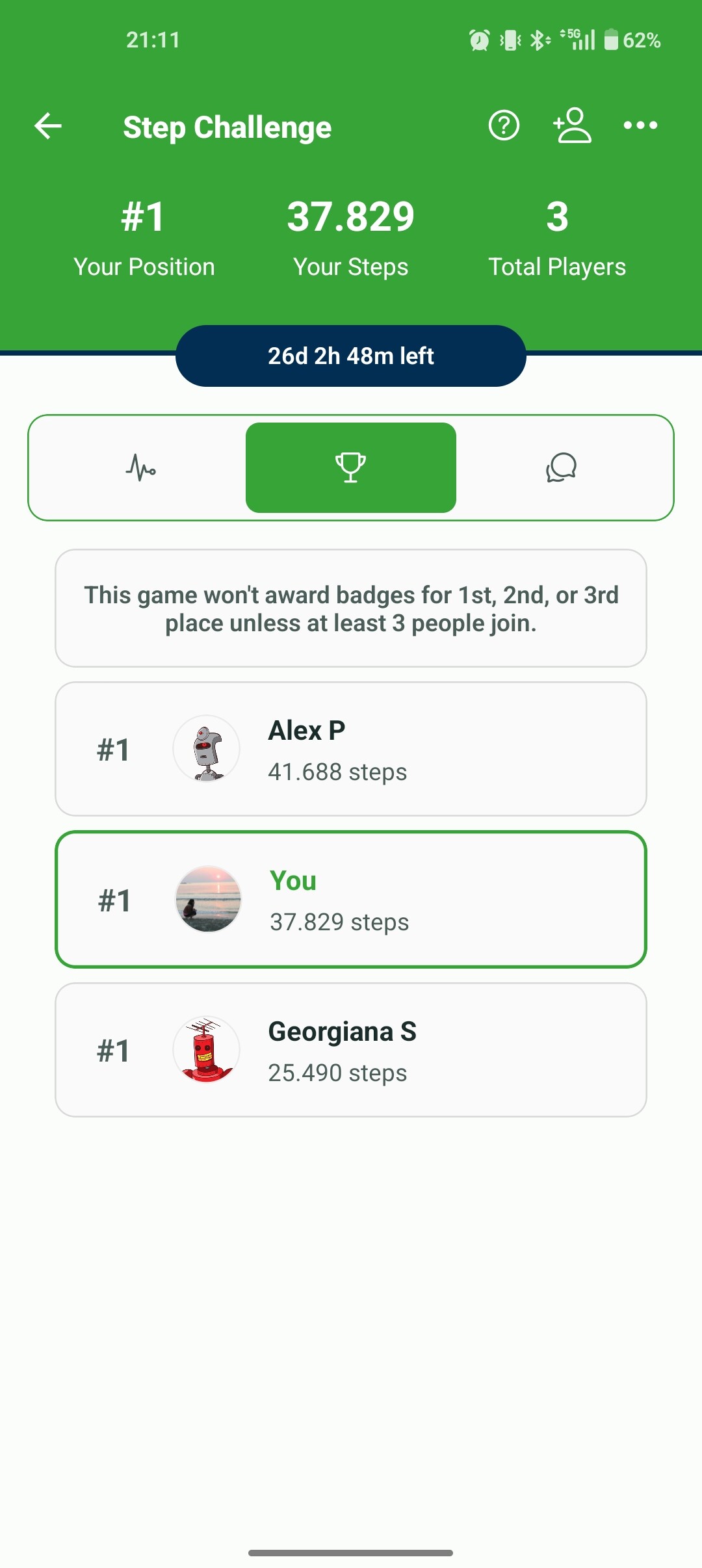Switch to the activity pulse tab
The image size is (702, 1568).
pos(140,467)
